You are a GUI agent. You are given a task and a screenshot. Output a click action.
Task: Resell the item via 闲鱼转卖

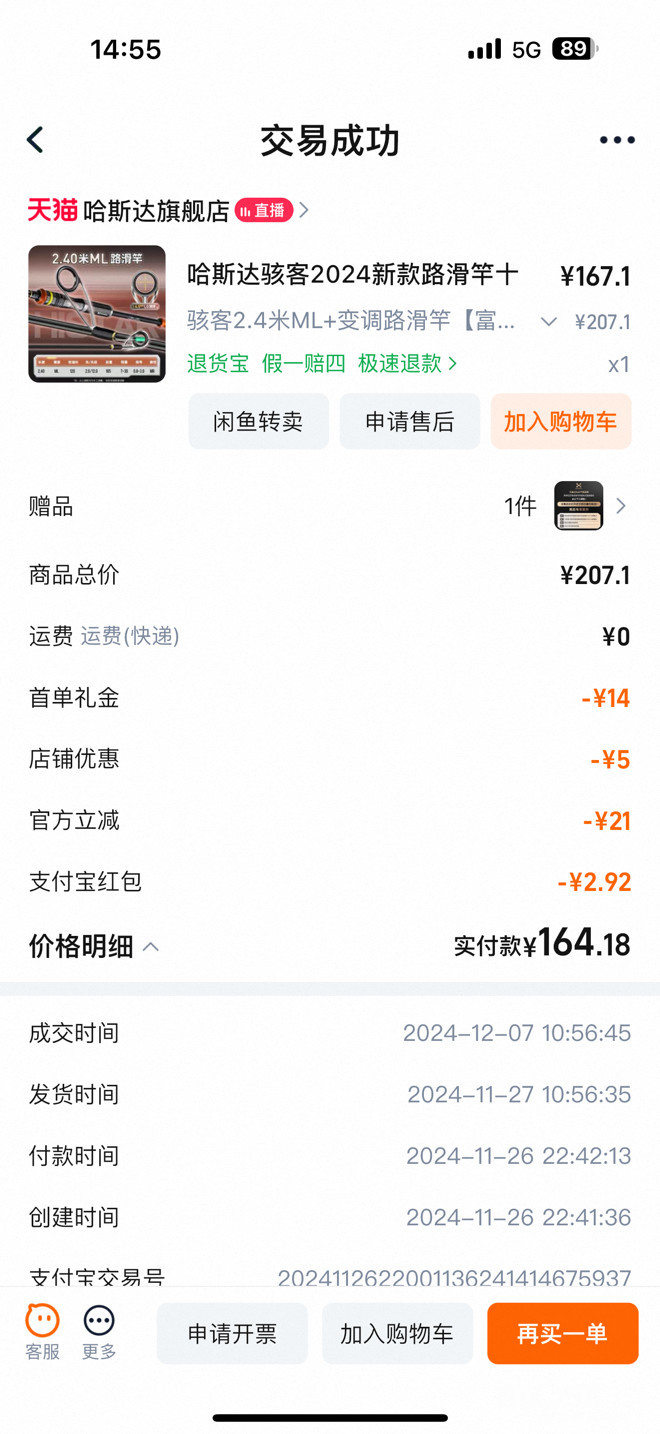258,422
